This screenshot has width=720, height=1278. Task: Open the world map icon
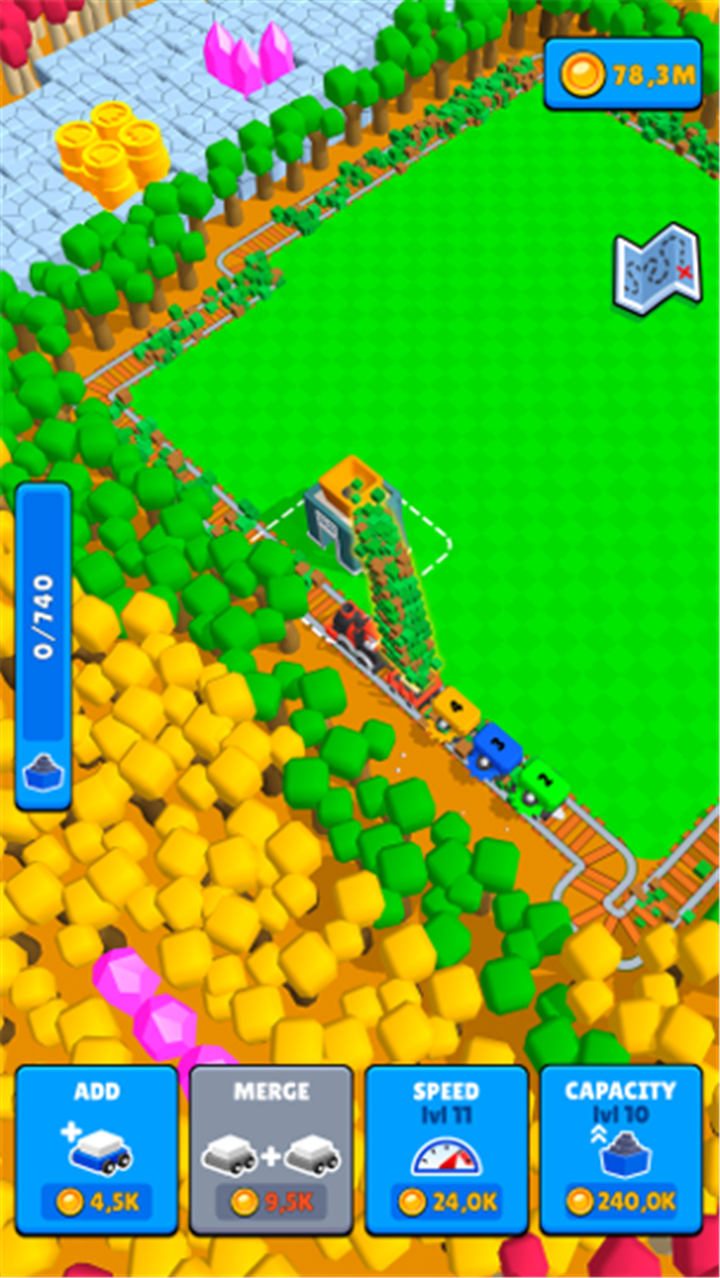pyautogui.click(x=658, y=268)
